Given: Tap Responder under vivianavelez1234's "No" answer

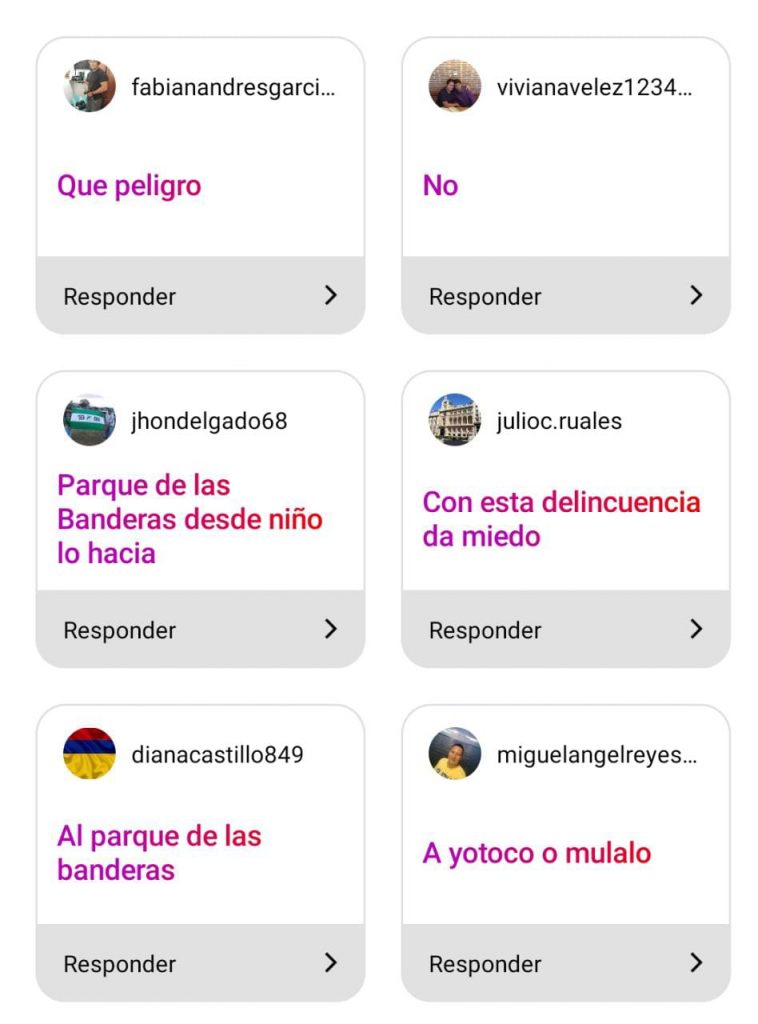Looking at the screenshot, I should click(566, 296).
